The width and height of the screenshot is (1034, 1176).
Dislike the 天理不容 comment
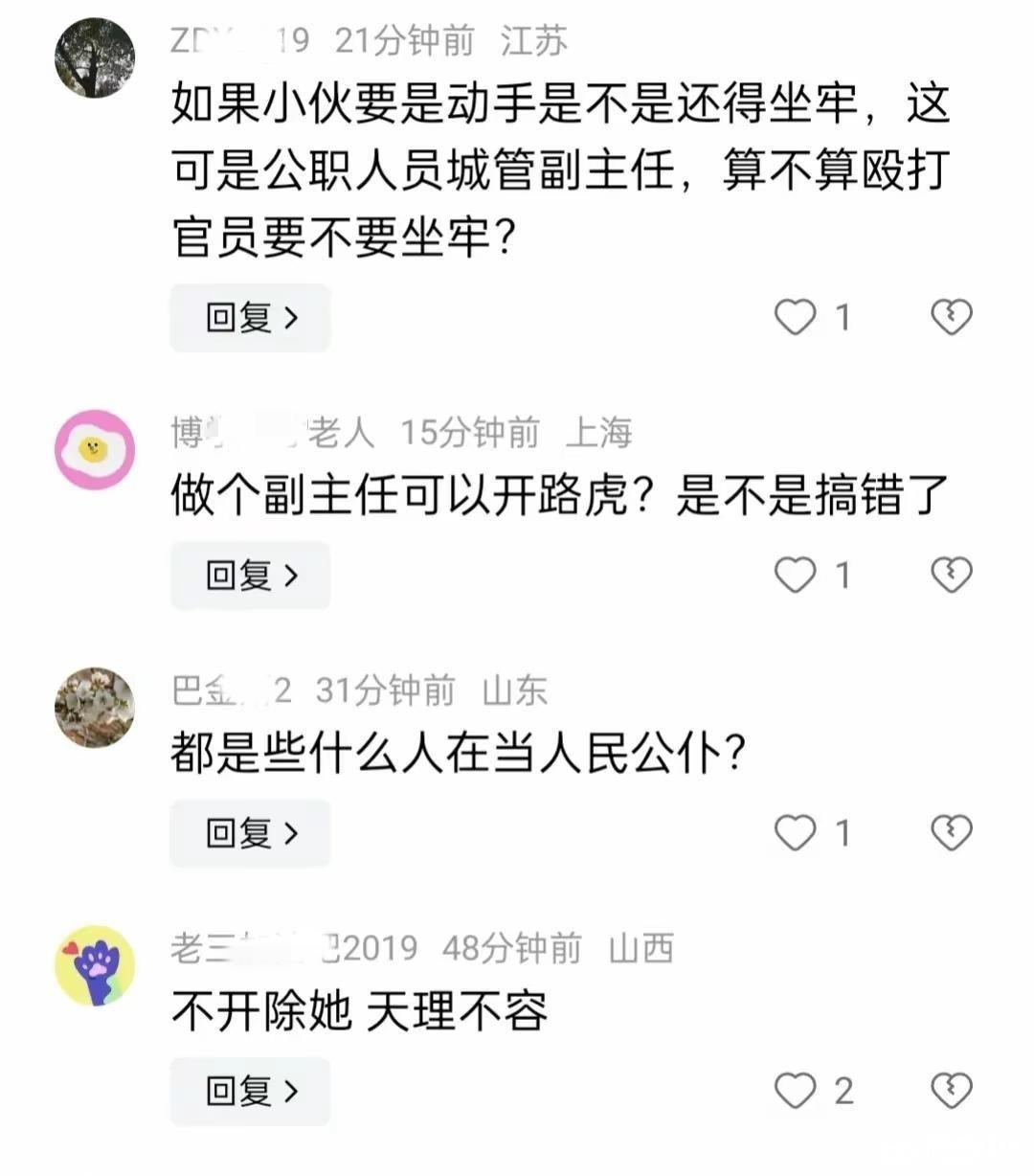point(951,1091)
